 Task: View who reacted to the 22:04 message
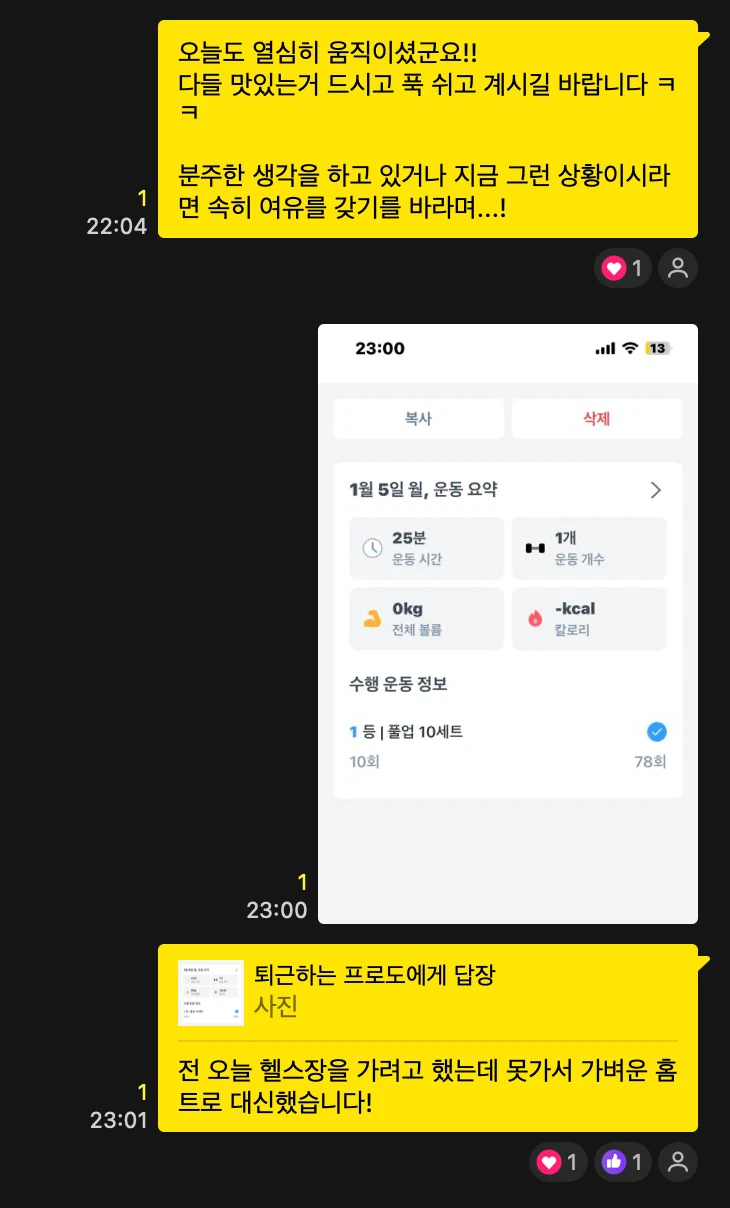point(678,268)
